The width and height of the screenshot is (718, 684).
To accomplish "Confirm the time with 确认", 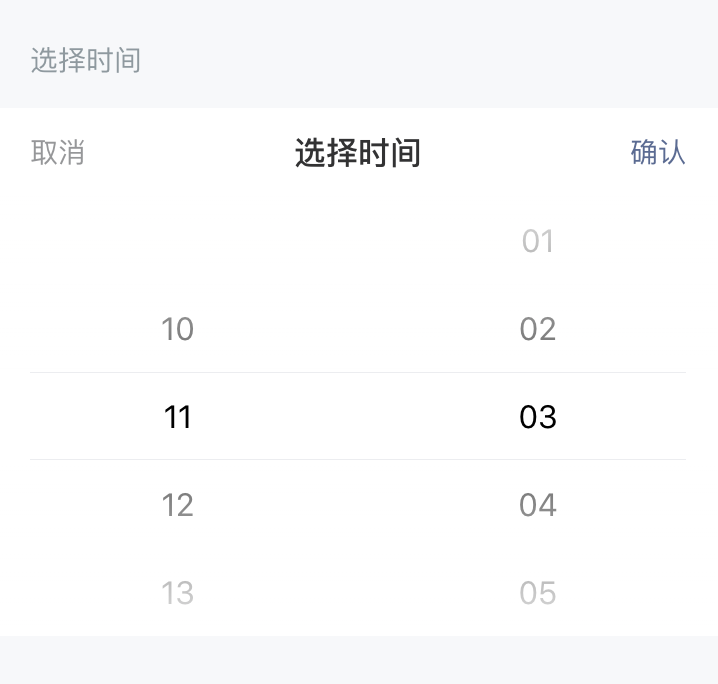I will pos(658,153).
